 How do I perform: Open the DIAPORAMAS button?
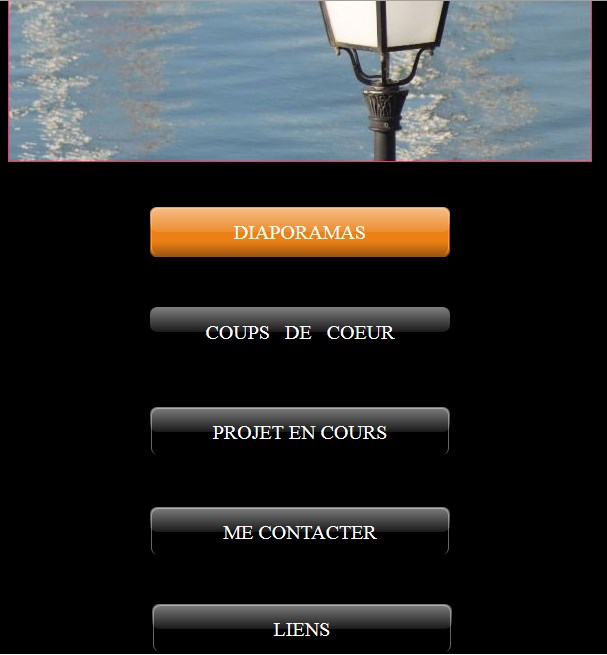point(299,232)
